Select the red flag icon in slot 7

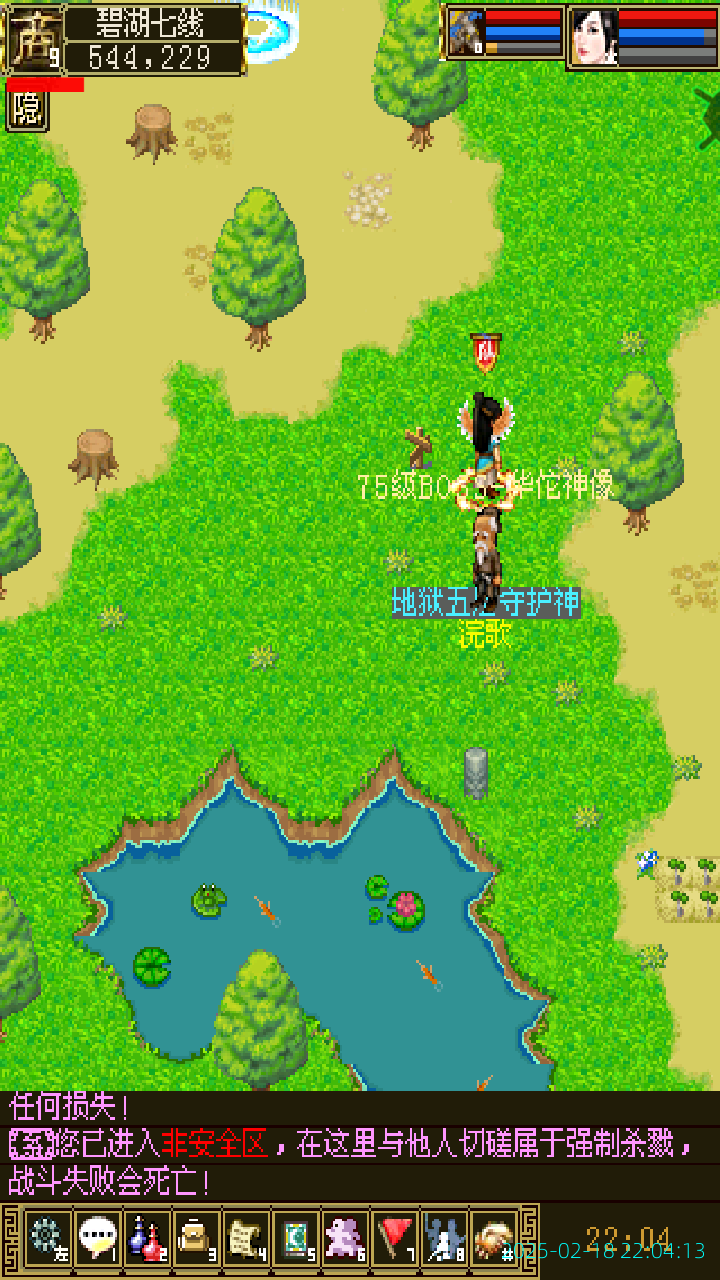coord(395,1237)
